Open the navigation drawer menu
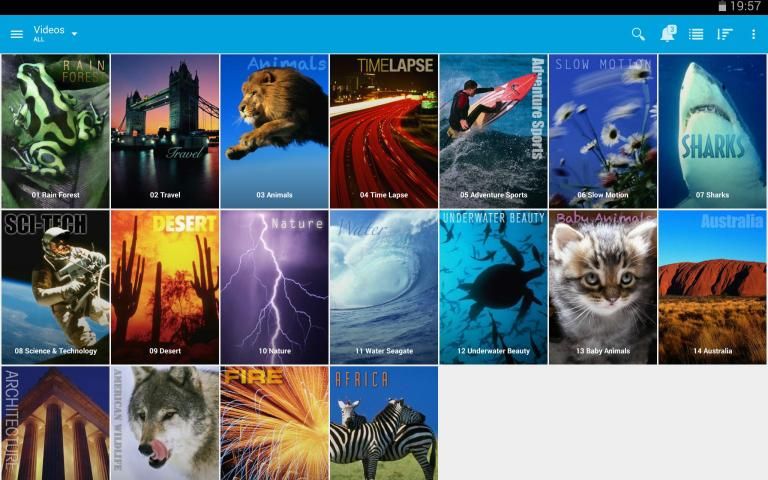This screenshot has width=768, height=480. [x=16, y=34]
